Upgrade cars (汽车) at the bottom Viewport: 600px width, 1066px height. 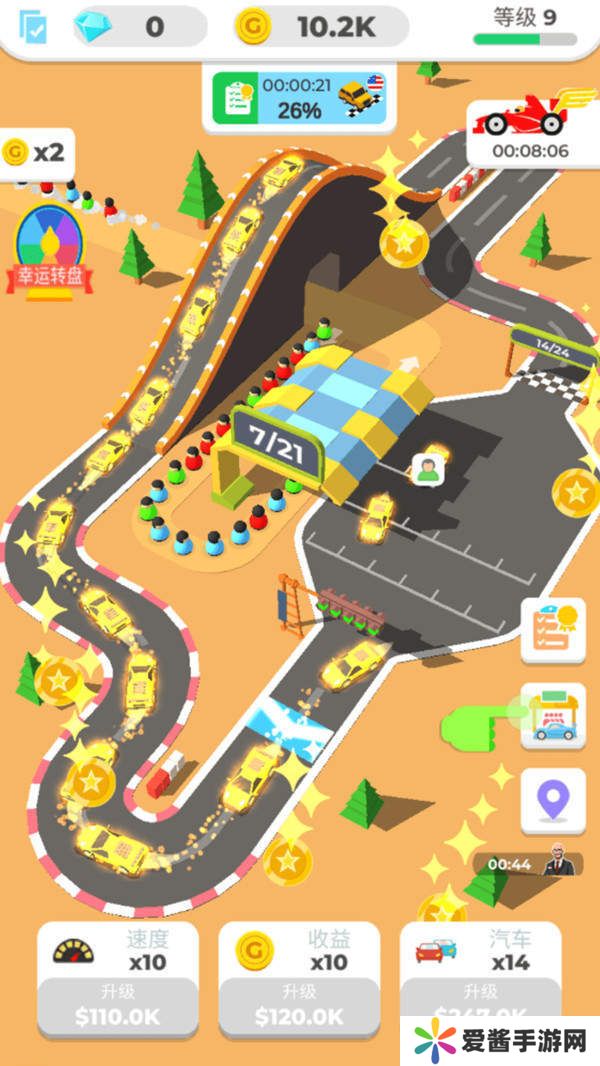(480, 1004)
